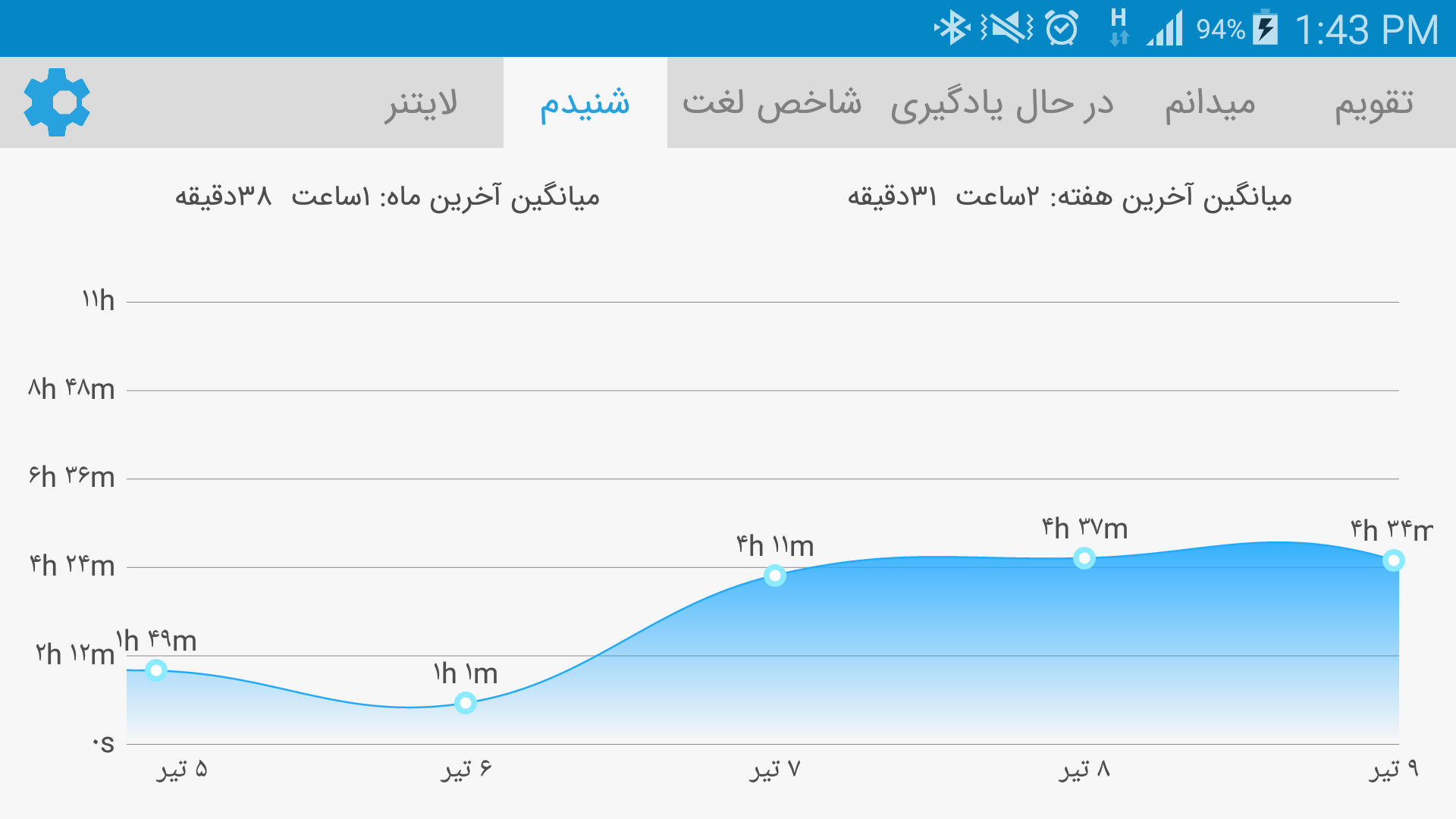Go to the در حال یادگیری tab
This screenshot has width=1456, height=819.
(1002, 102)
